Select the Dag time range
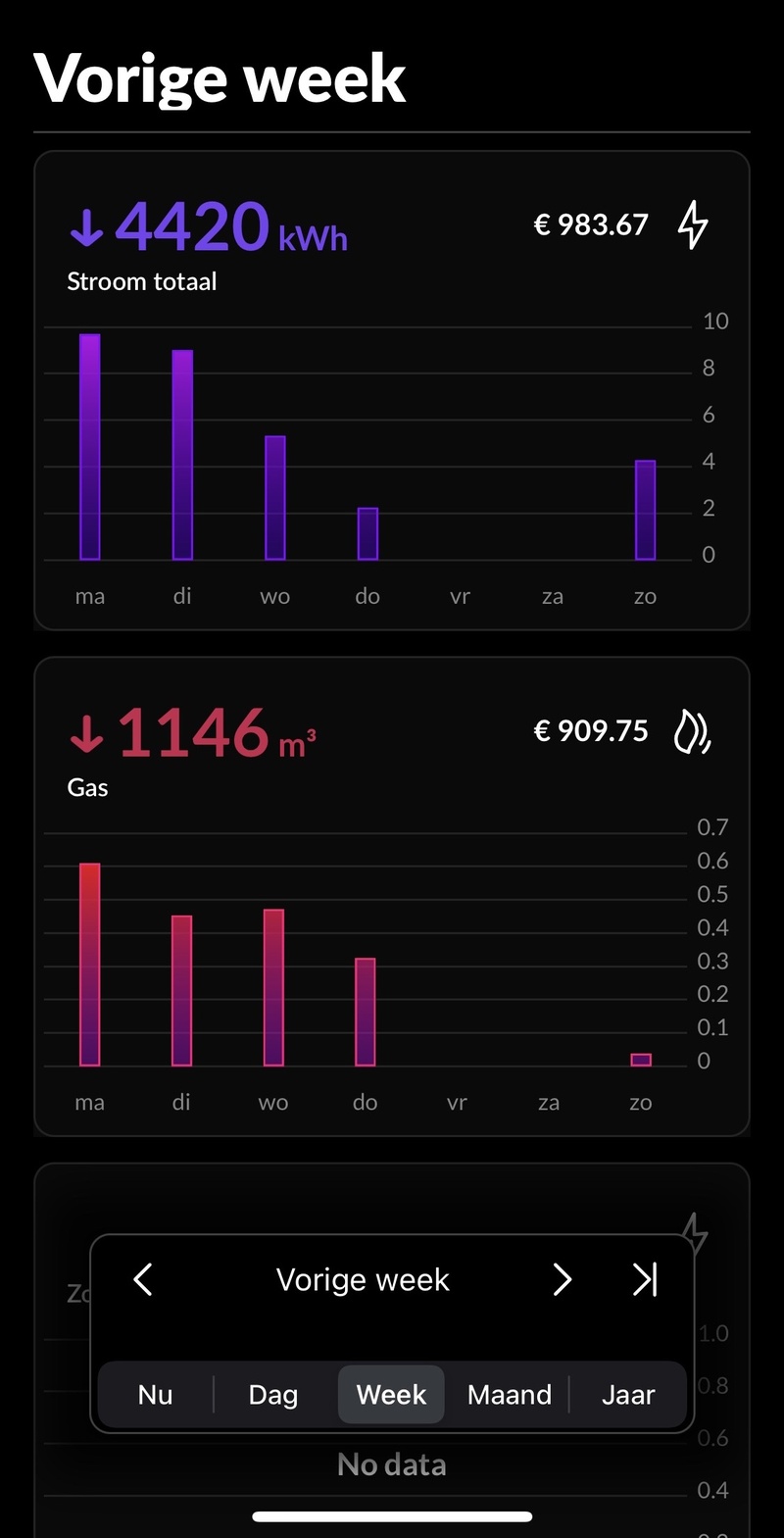 [273, 1394]
